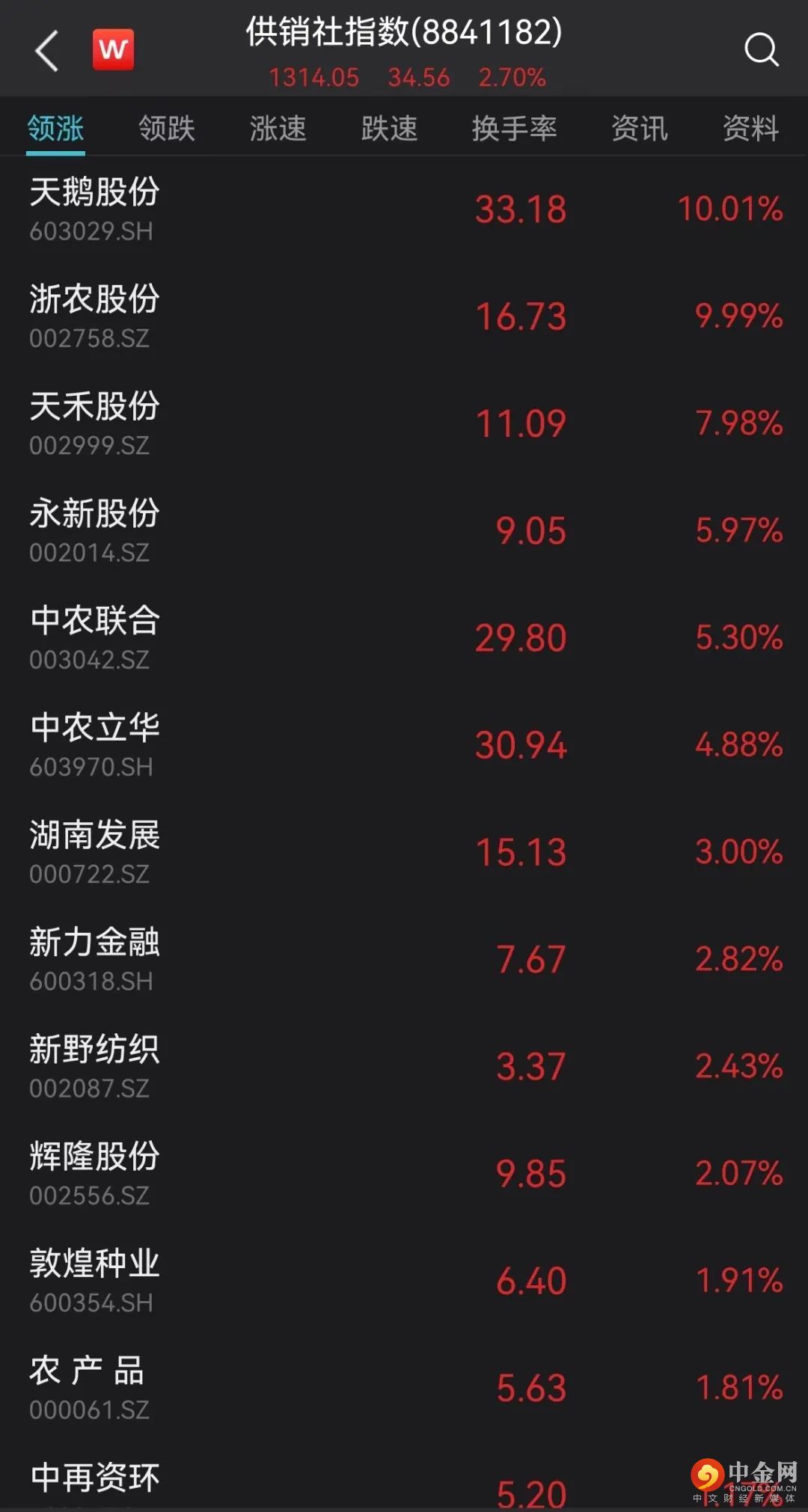Select the 涨速 tab
Image resolution: width=808 pixels, height=1512 pixels.
[278, 129]
